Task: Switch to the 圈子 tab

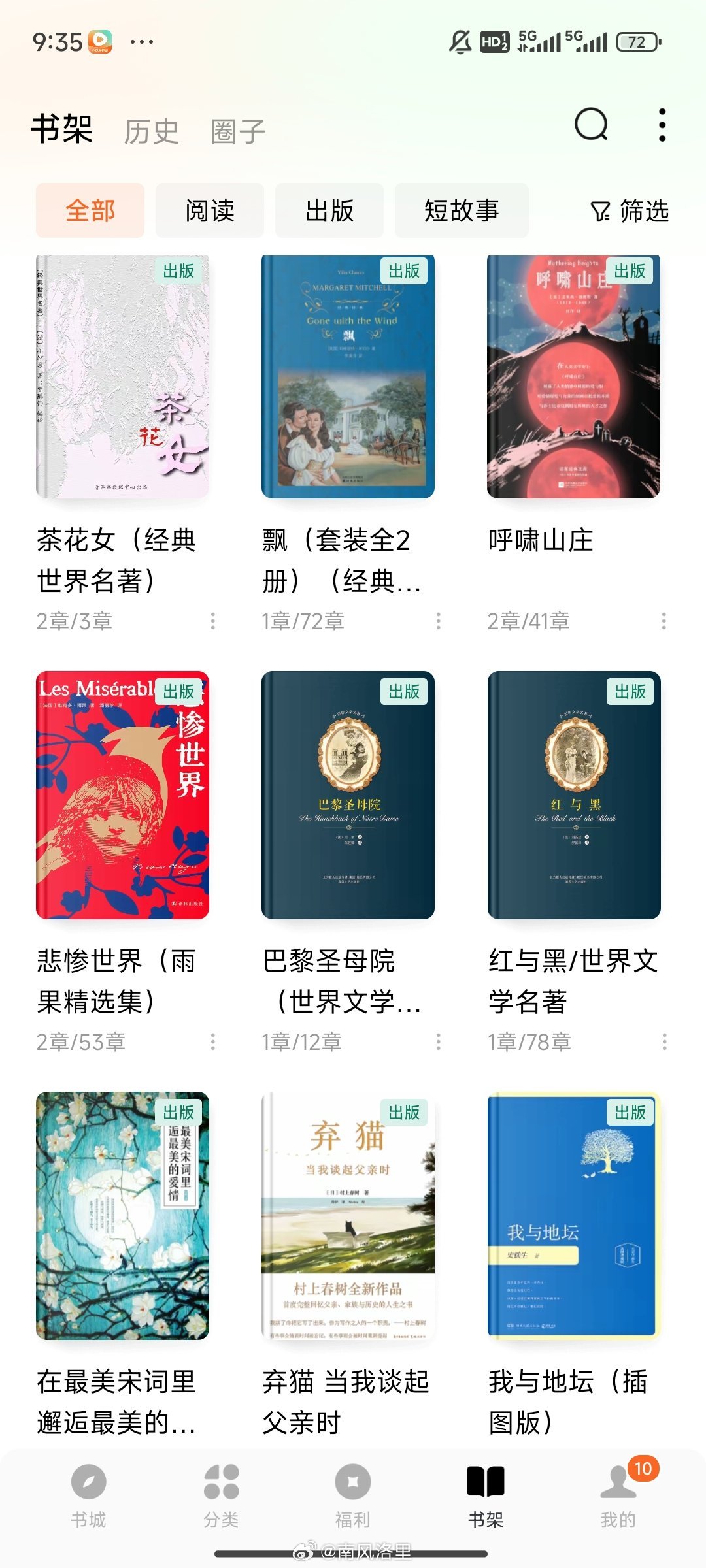Action: click(x=238, y=131)
